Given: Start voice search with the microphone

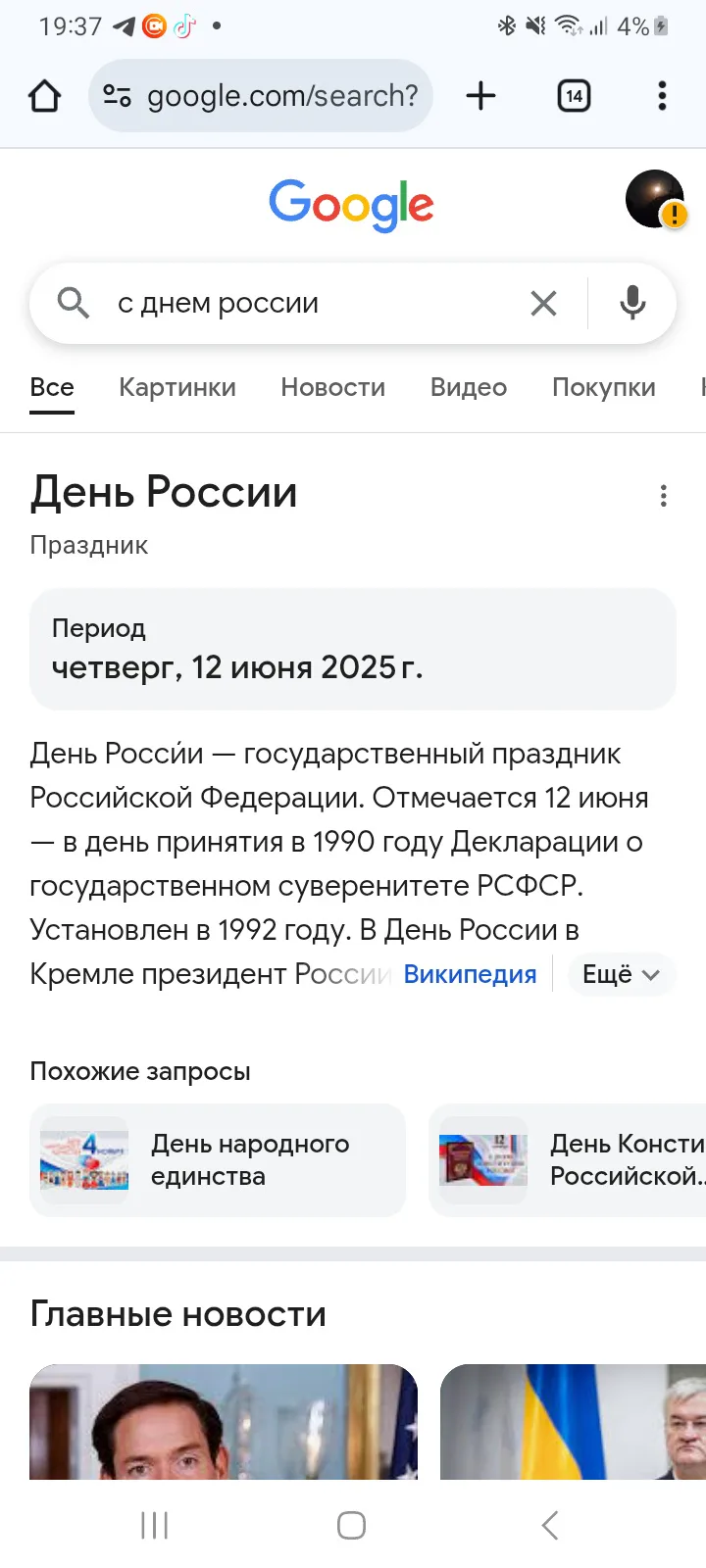Looking at the screenshot, I should (x=633, y=304).
